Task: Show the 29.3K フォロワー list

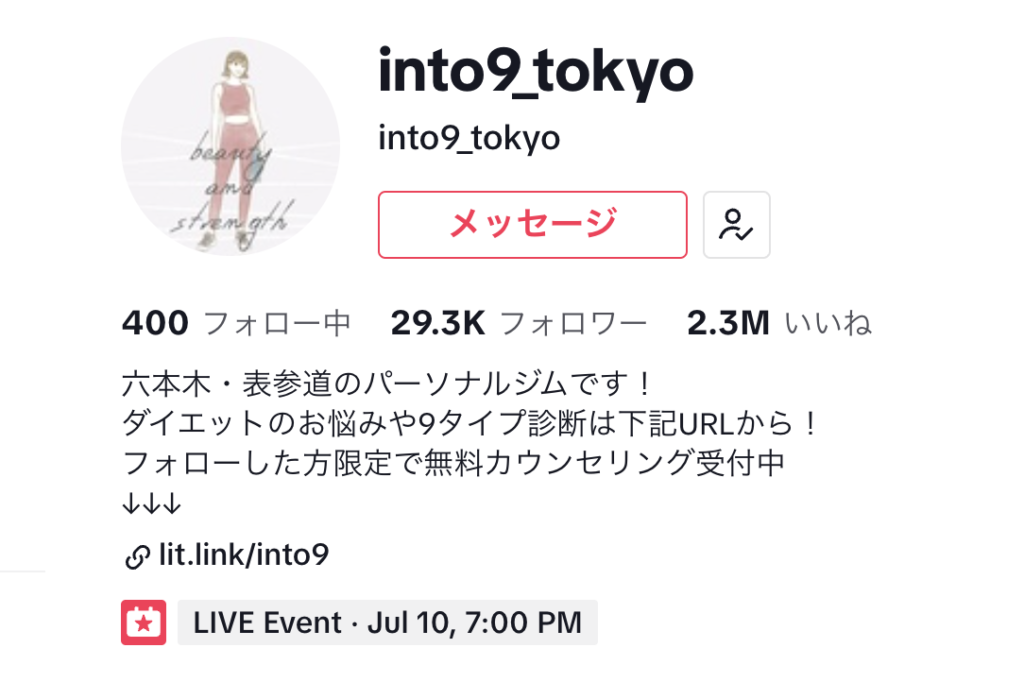Action: click(x=518, y=324)
